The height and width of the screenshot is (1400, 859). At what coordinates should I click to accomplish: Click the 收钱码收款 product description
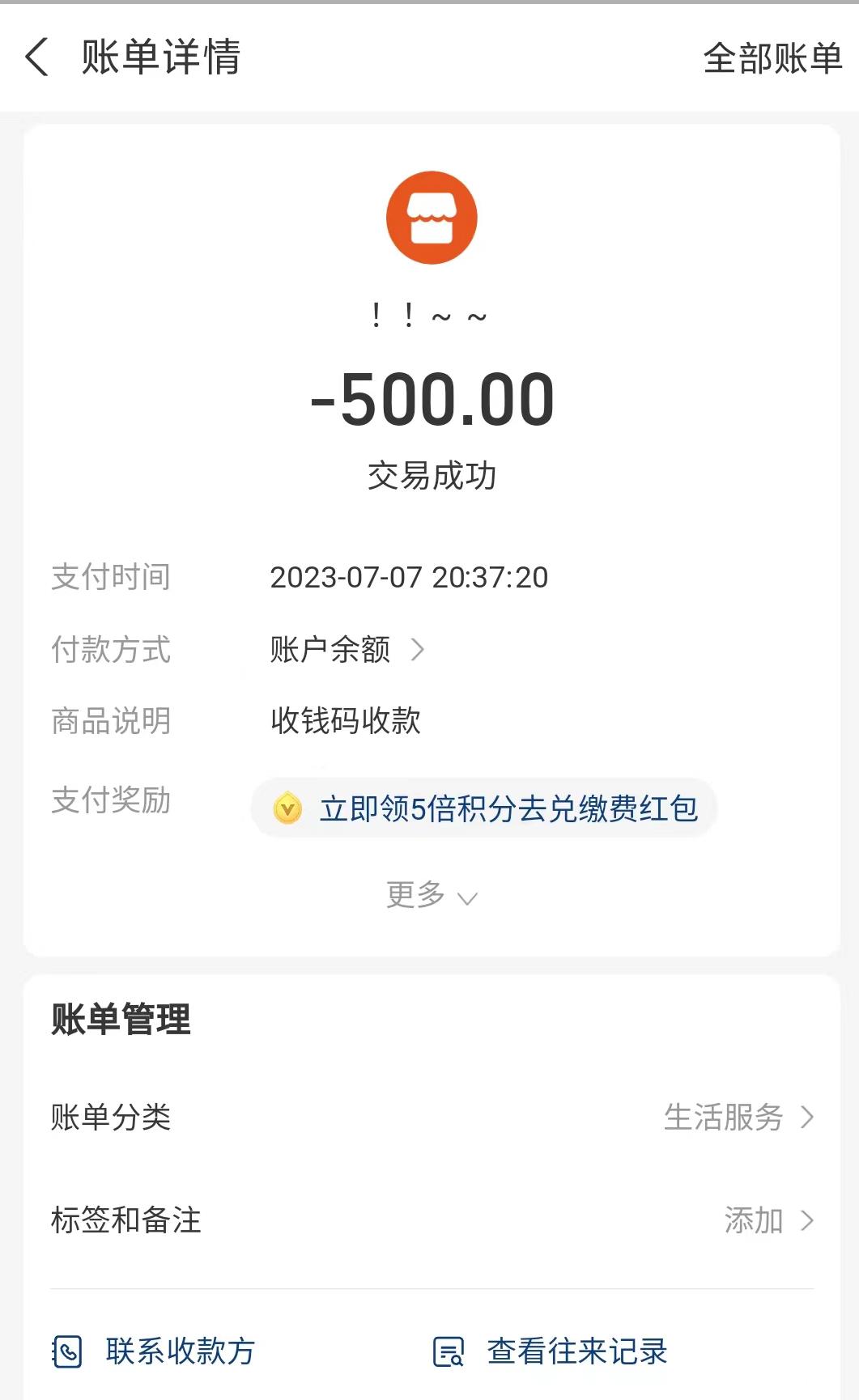pyautogui.click(x=347, y=720)
